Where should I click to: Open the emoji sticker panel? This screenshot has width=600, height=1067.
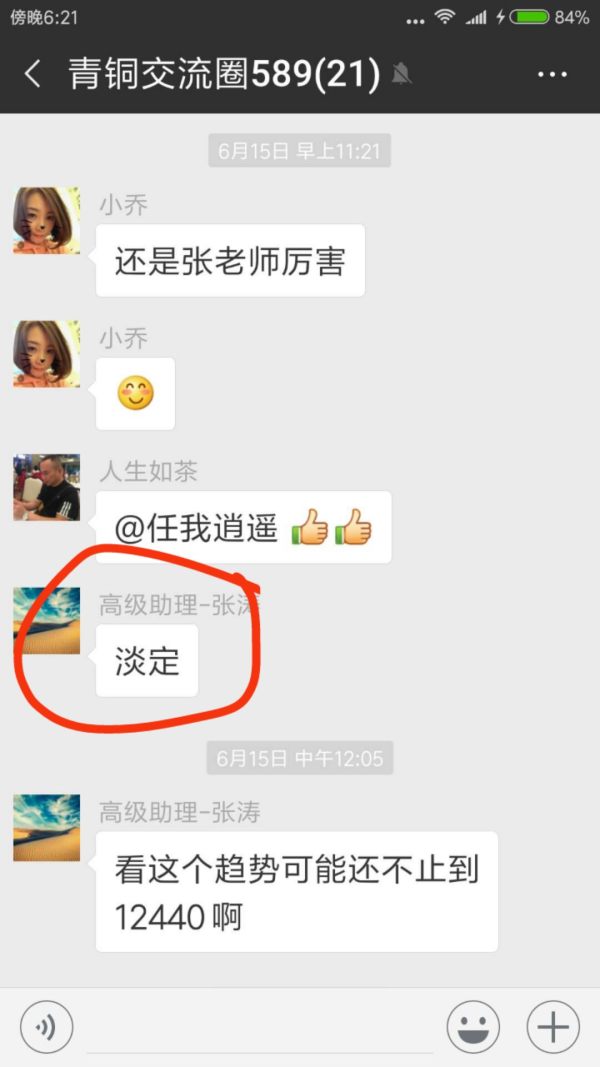click(473, 1026)
